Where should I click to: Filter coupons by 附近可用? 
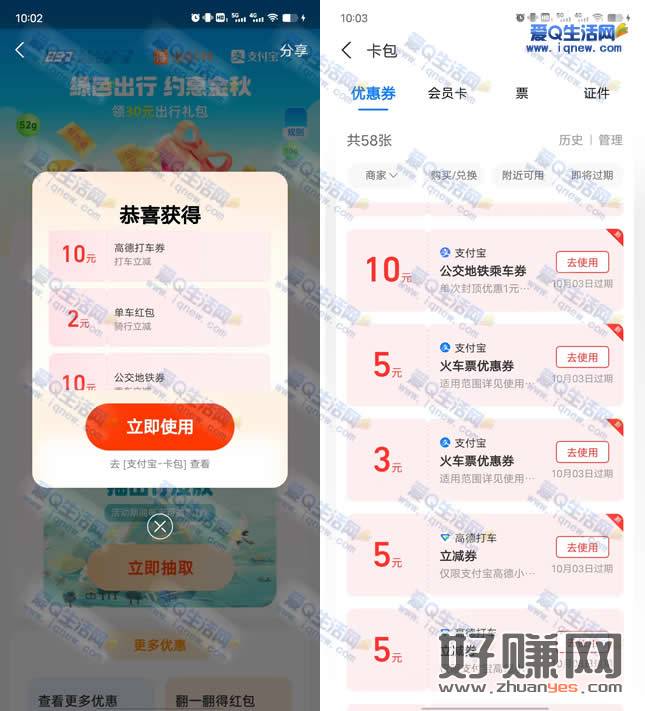523,175
